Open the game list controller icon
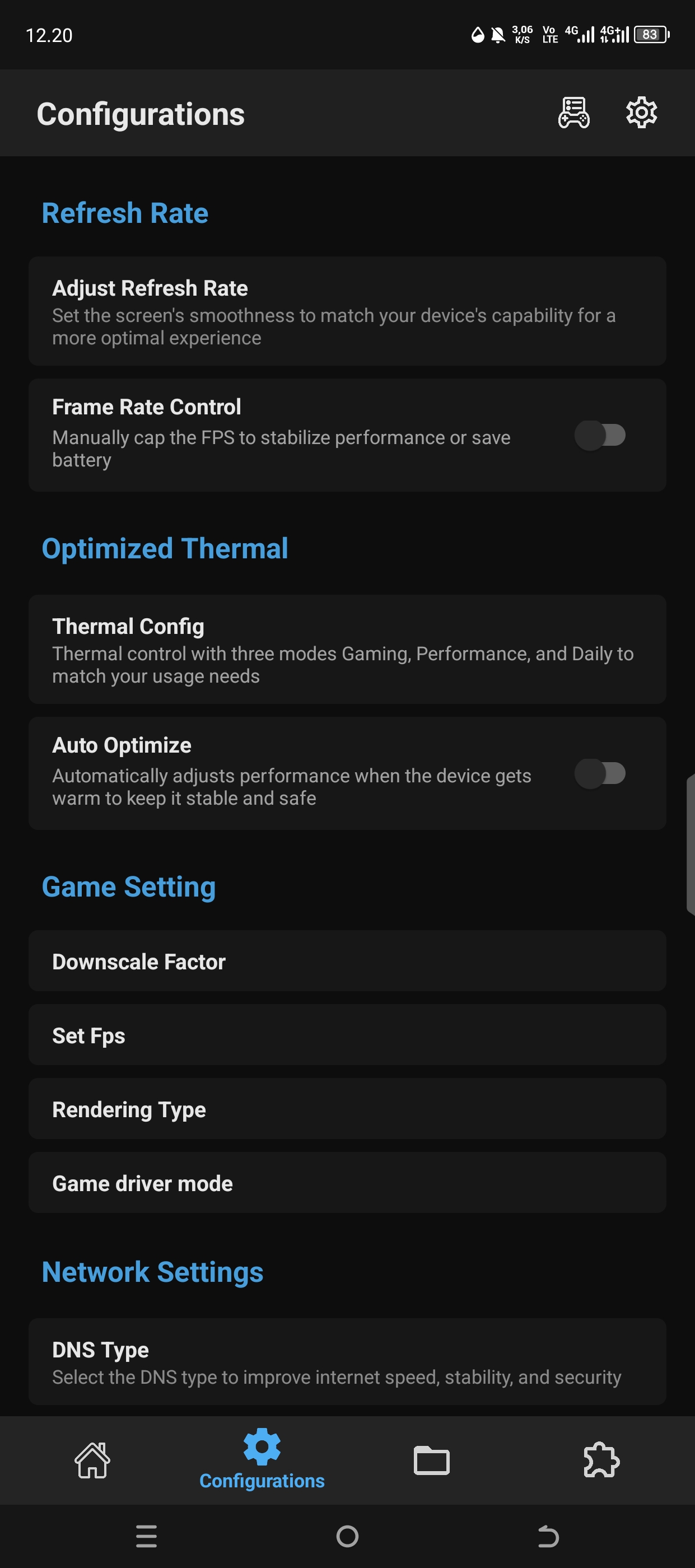This screenshot has height=1568, width=695. (x=573, y=113)
